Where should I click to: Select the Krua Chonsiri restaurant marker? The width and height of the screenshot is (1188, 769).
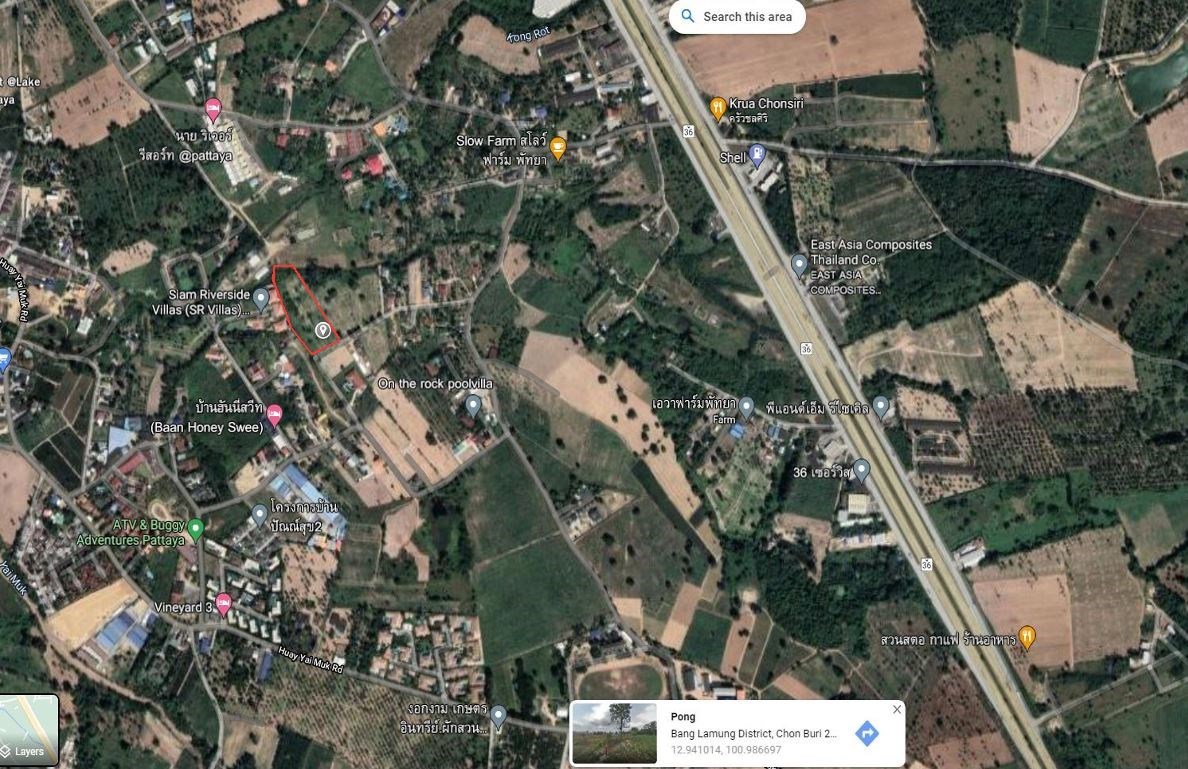[717, 107]
